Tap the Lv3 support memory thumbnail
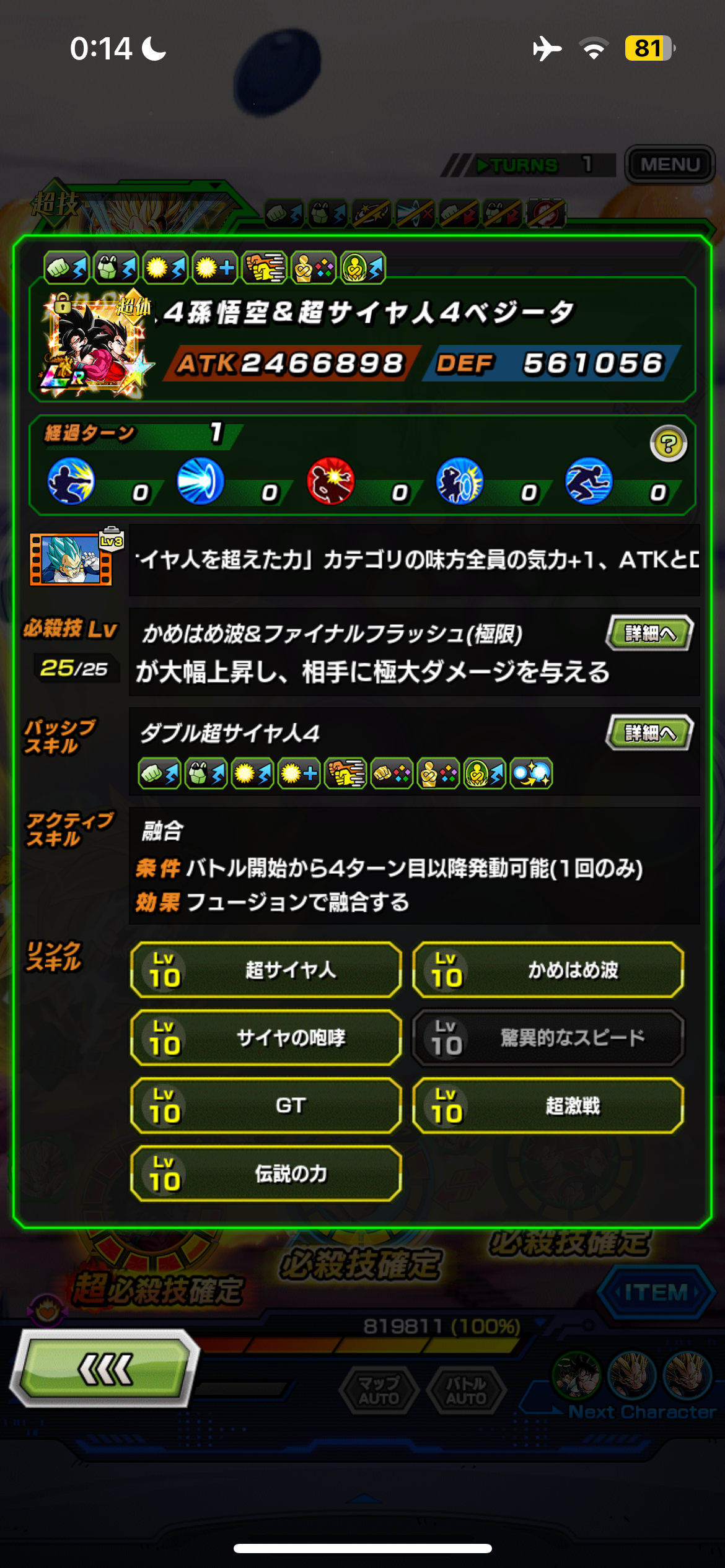This screenshot has height=1568, width=725. tap(76, 558)
